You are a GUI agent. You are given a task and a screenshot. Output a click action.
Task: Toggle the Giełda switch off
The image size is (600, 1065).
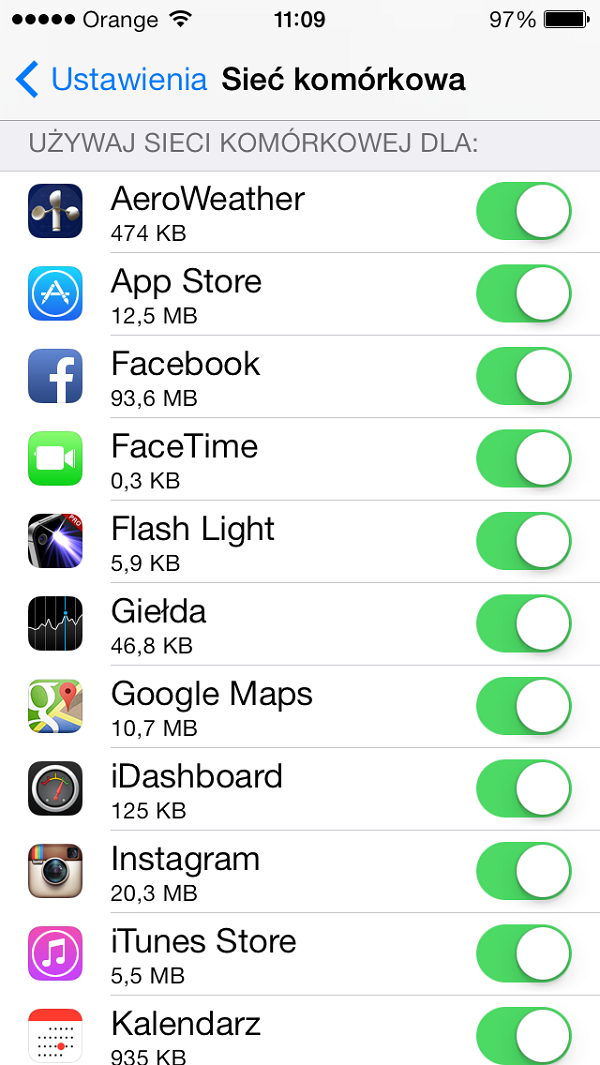pos(524,624)
